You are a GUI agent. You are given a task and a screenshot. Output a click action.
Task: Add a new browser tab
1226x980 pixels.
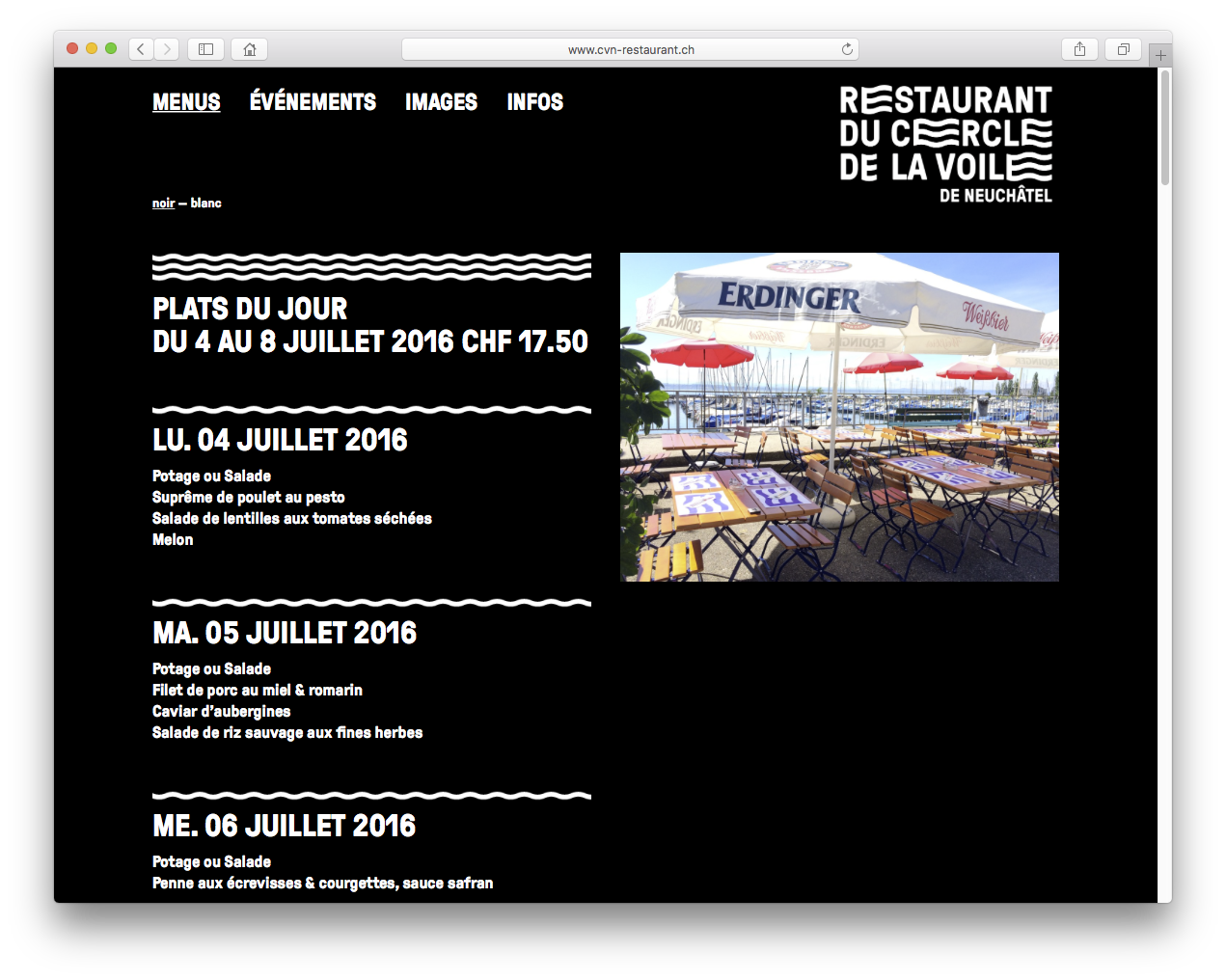point(1160,56)
